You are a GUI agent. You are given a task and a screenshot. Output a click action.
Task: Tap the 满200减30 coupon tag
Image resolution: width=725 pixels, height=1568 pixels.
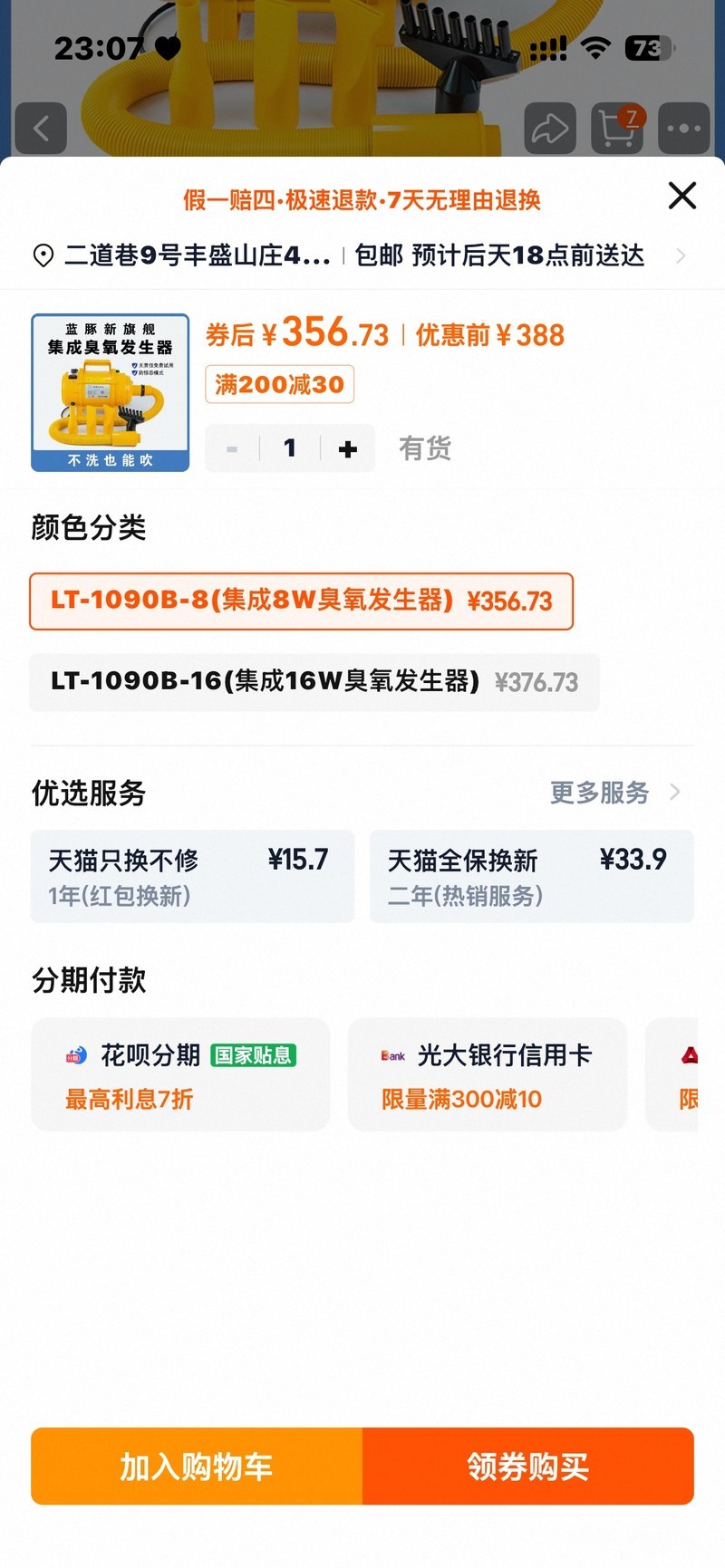[x=279, y=384]
